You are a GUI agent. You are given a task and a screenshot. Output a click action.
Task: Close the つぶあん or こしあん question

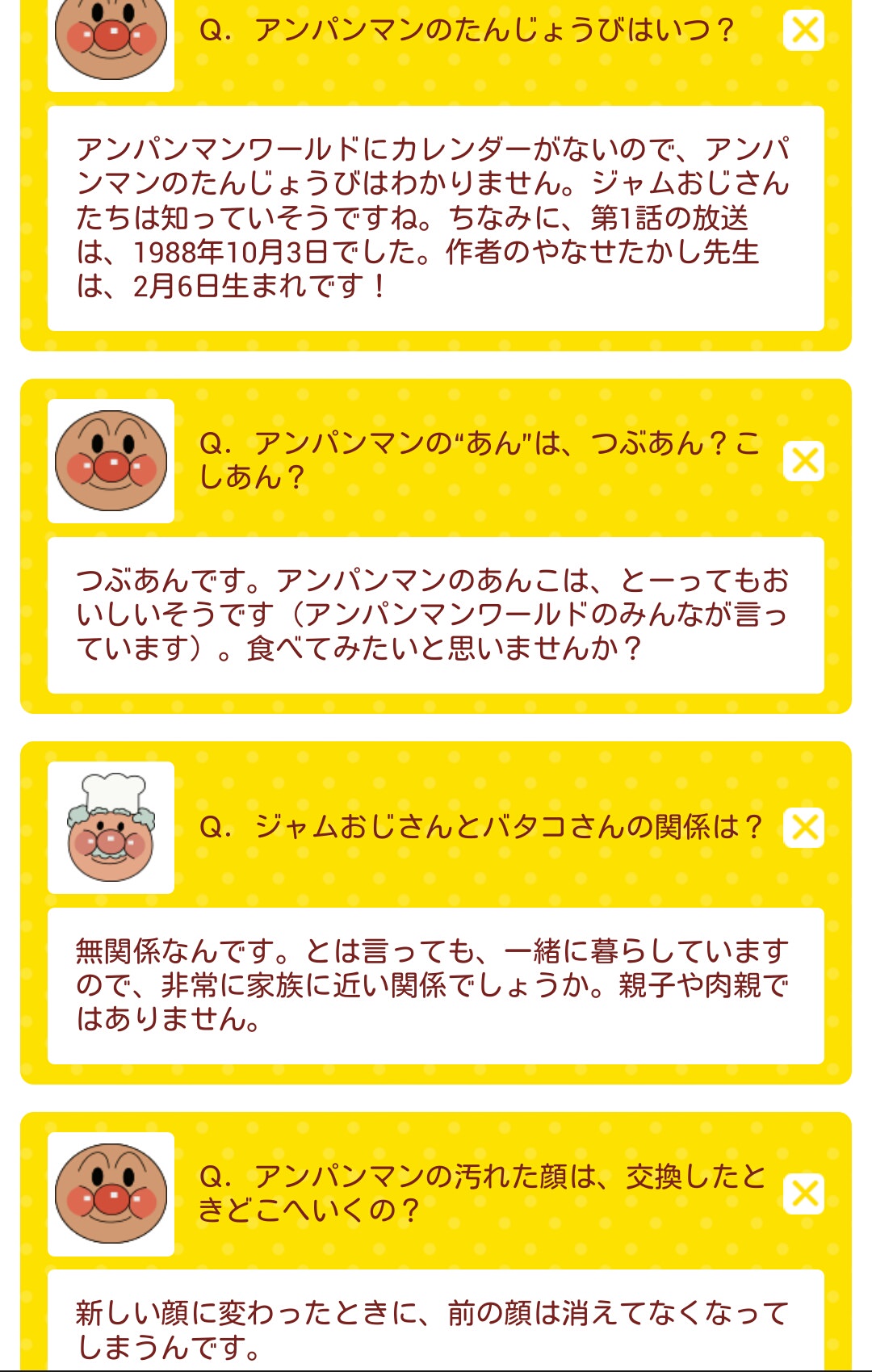(x=803, y=461)
